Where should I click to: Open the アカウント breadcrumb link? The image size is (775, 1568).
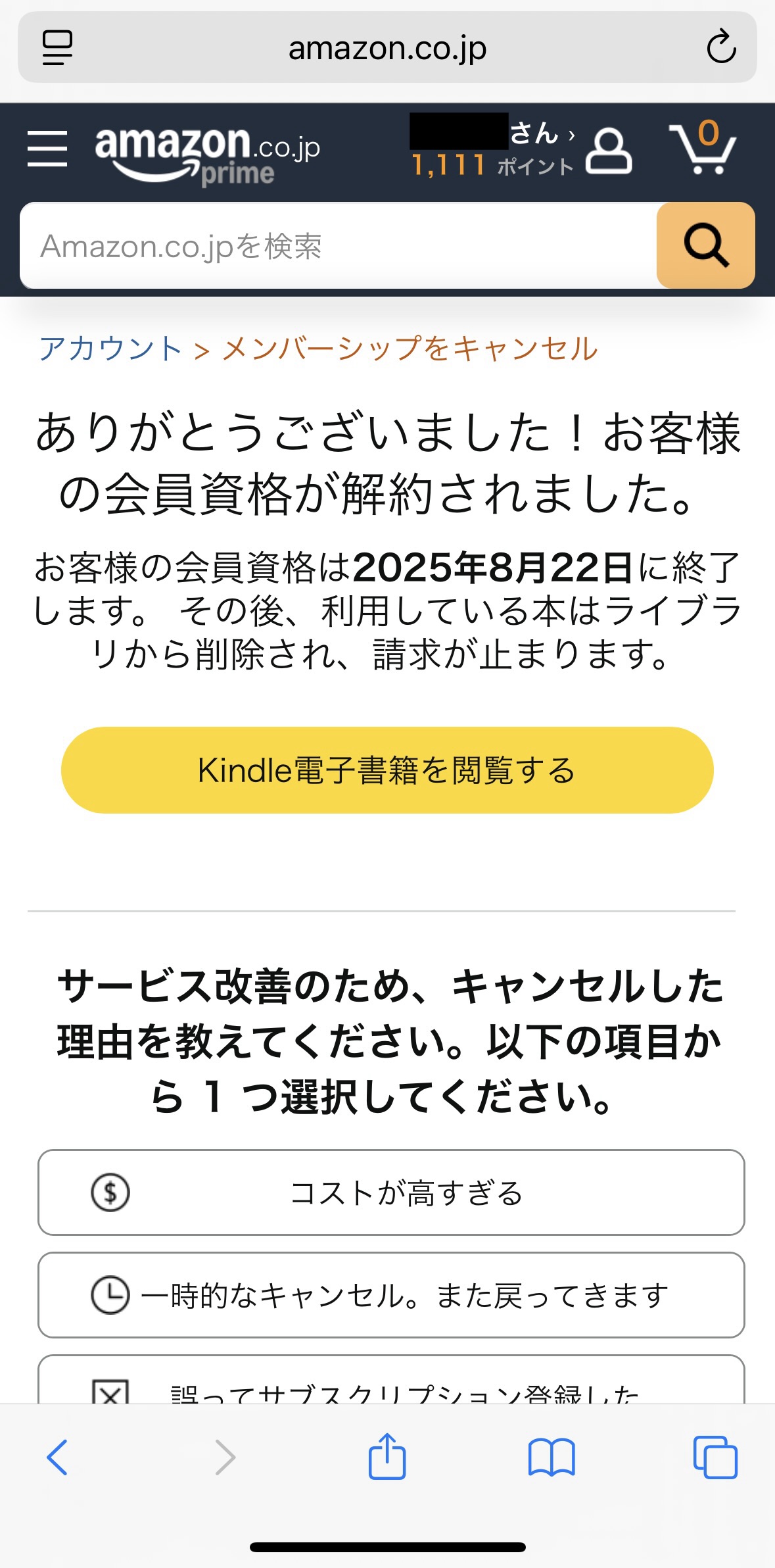(x=110, y=348)
